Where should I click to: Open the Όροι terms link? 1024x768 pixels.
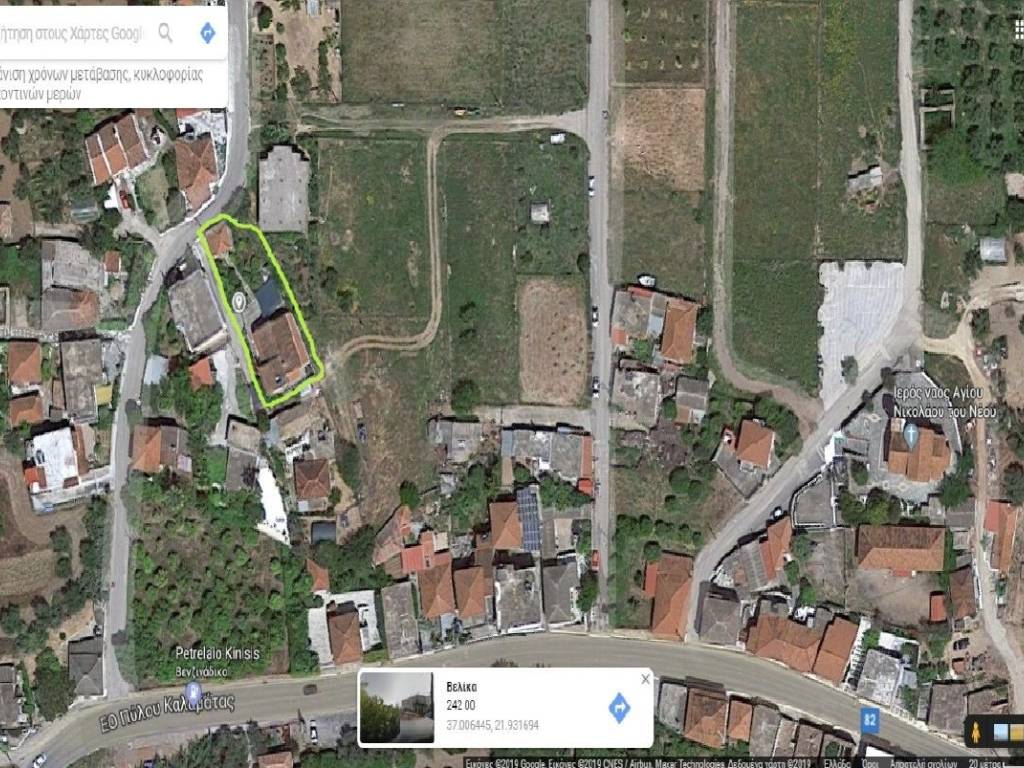point(871,763)
